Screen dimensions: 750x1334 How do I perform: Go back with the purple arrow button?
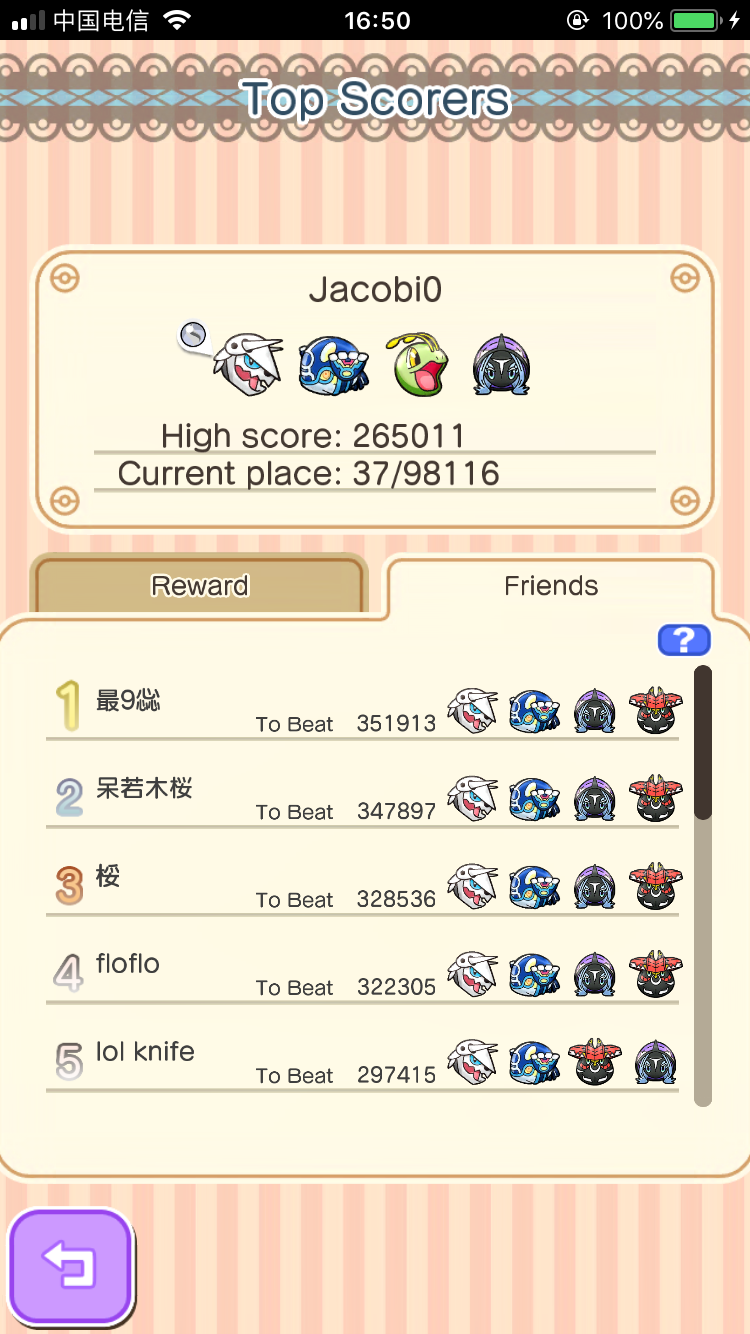[x=70, y=1266]
